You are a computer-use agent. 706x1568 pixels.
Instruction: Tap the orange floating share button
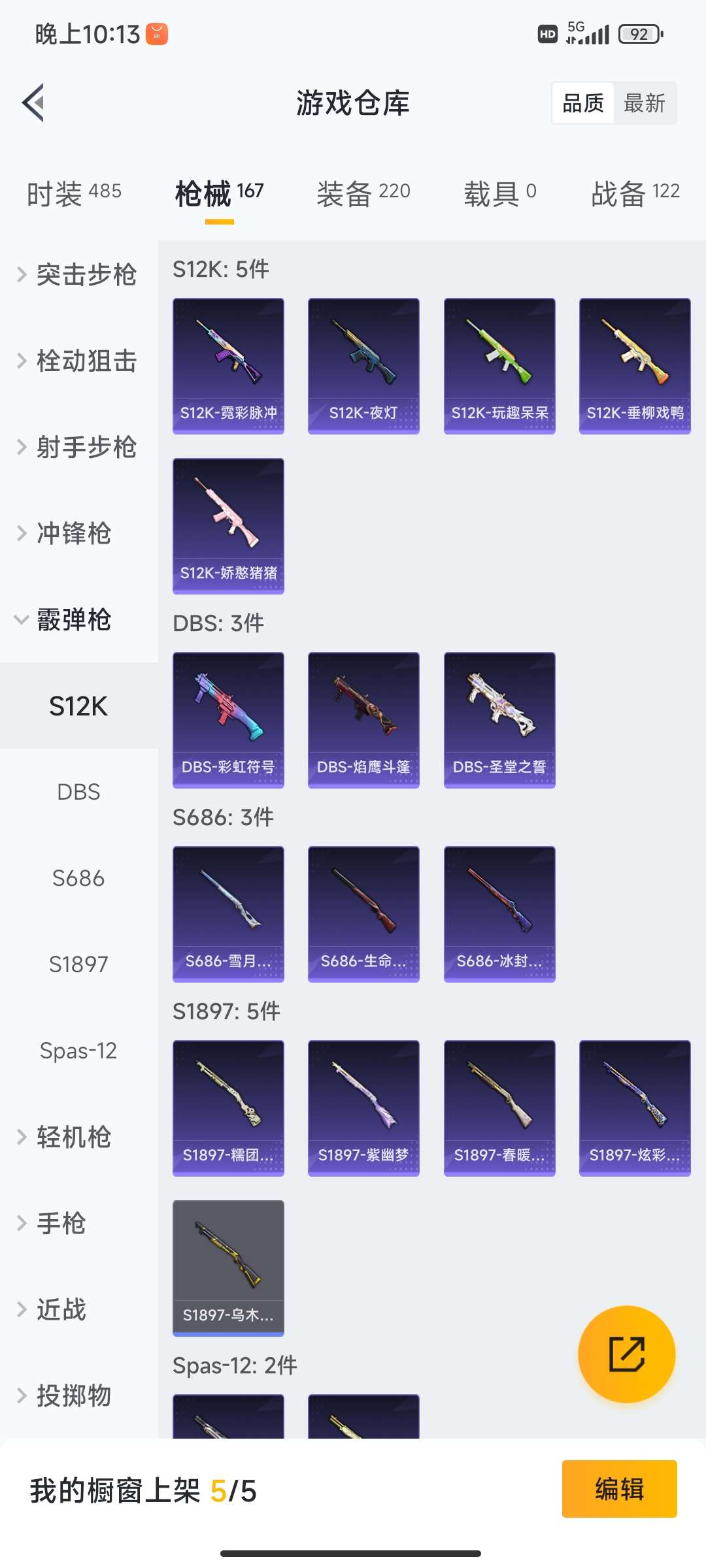[x=626, y=1354]
